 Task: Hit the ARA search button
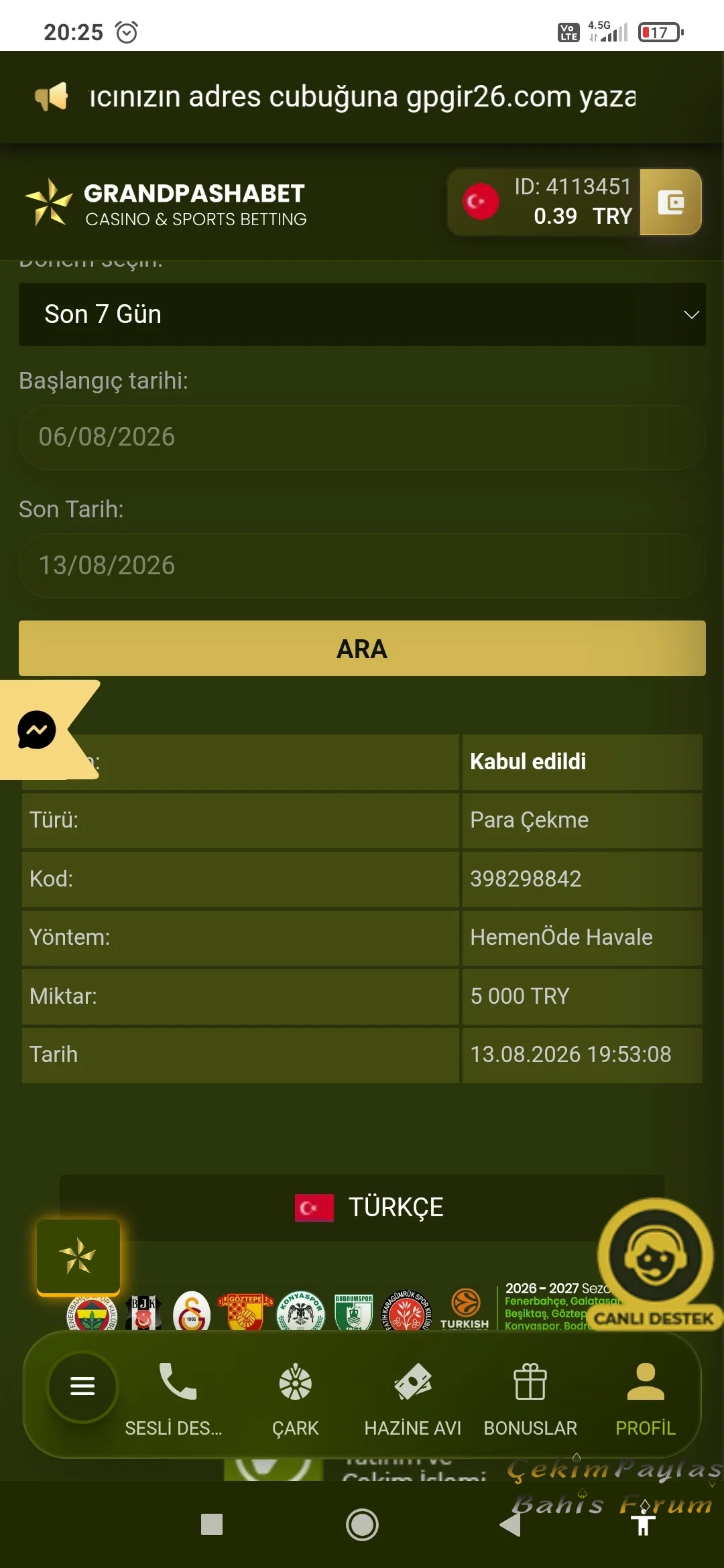coord(362,649)
